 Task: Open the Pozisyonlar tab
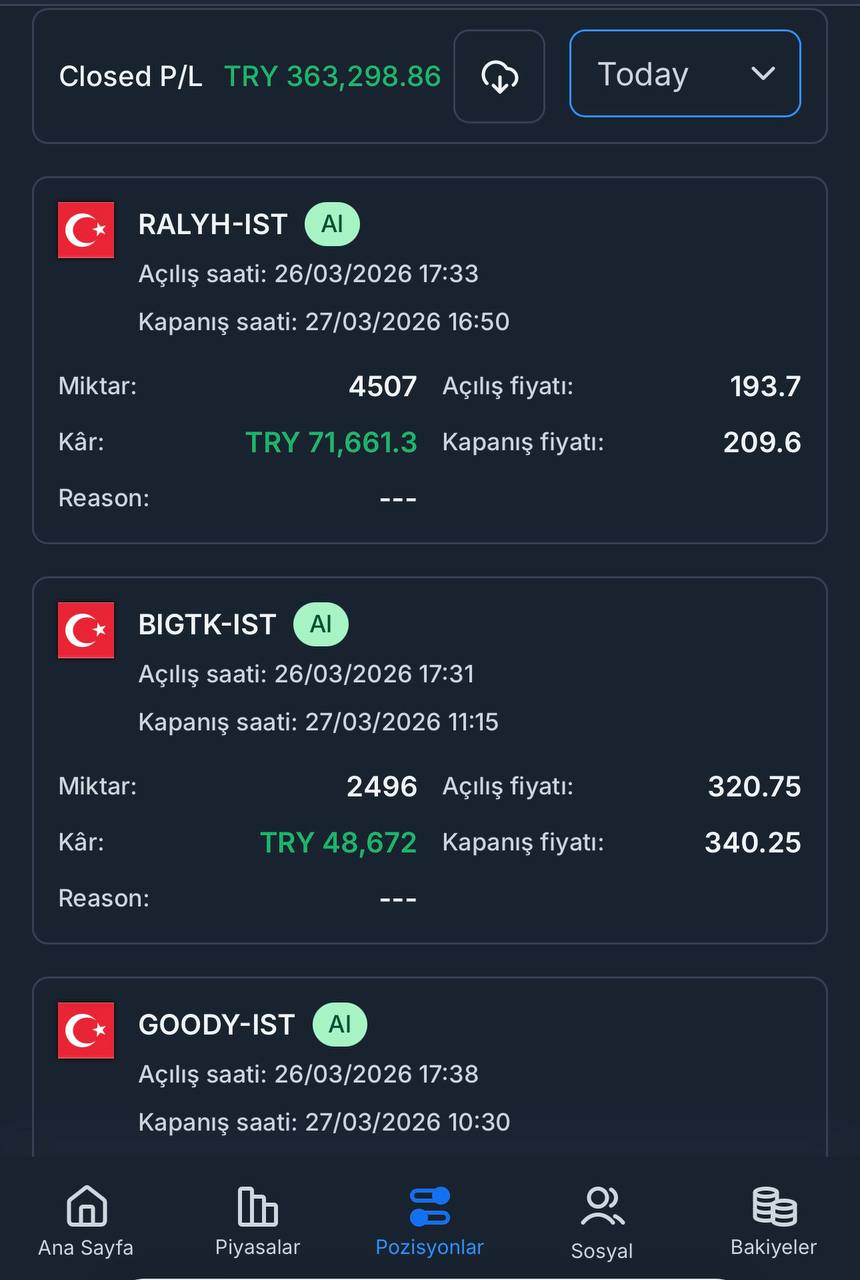[429, 1220]
